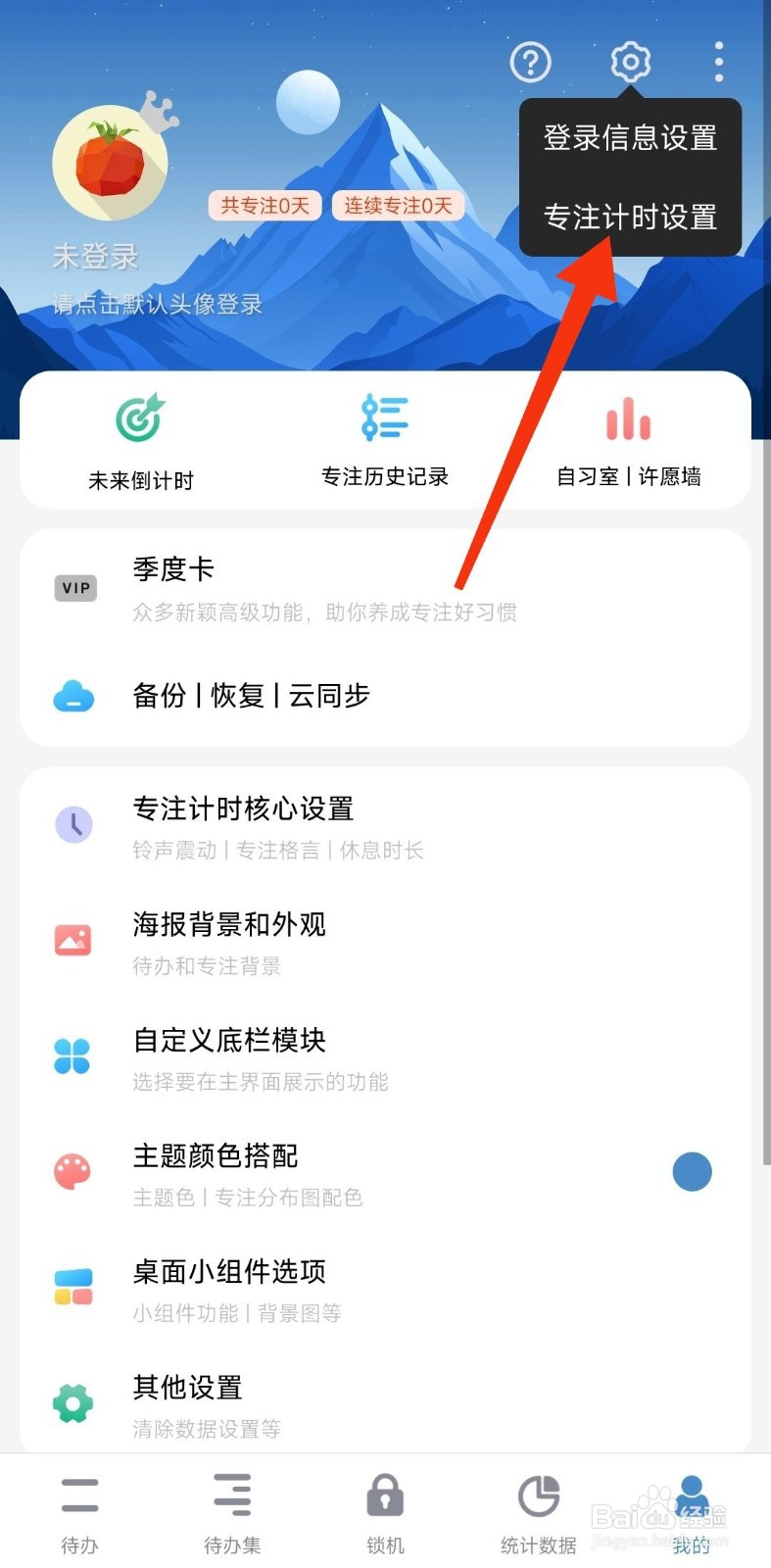Select 专注计时设置 from the popup menu
Screen dimensions: 771x1568
tap(630, 219)
